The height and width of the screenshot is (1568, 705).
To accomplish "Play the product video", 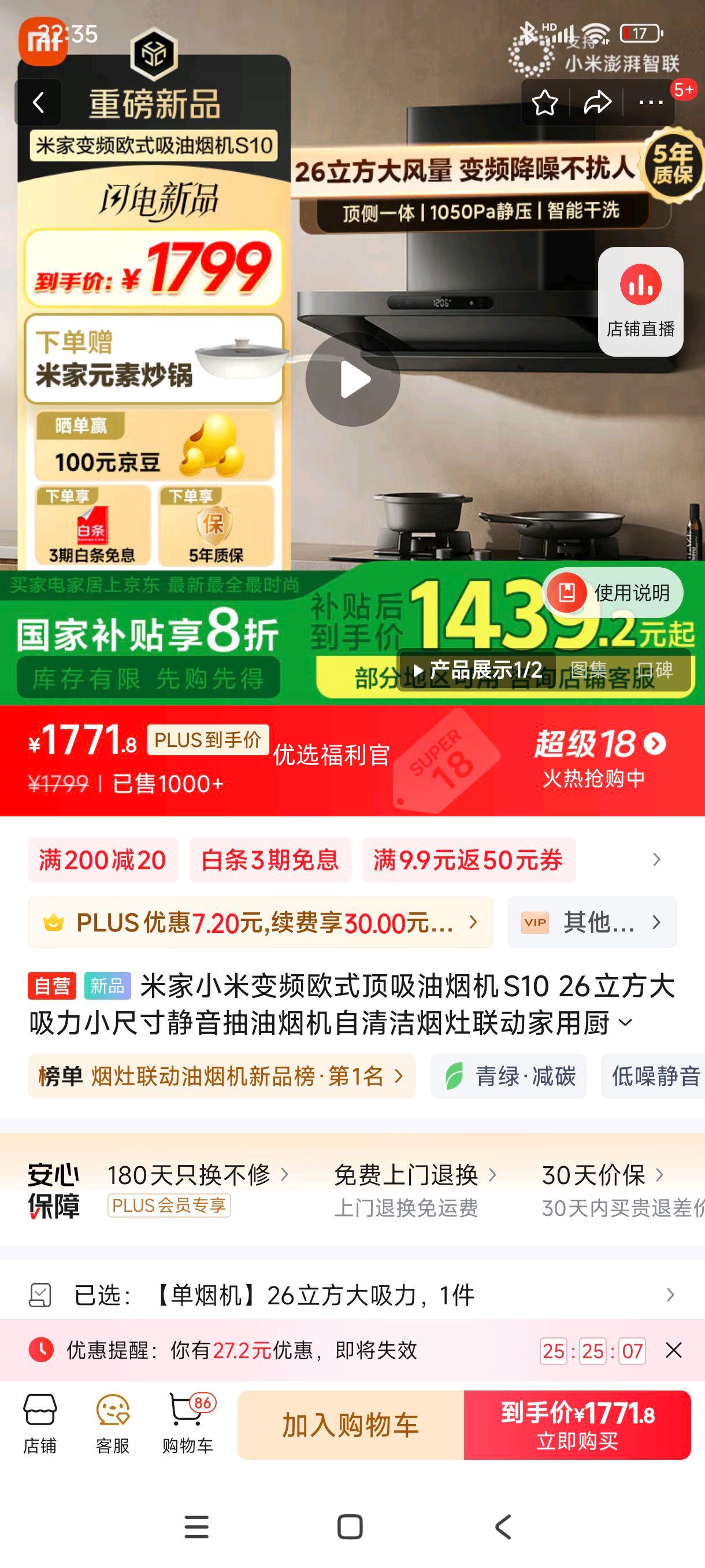I will [x=353, y=379].
